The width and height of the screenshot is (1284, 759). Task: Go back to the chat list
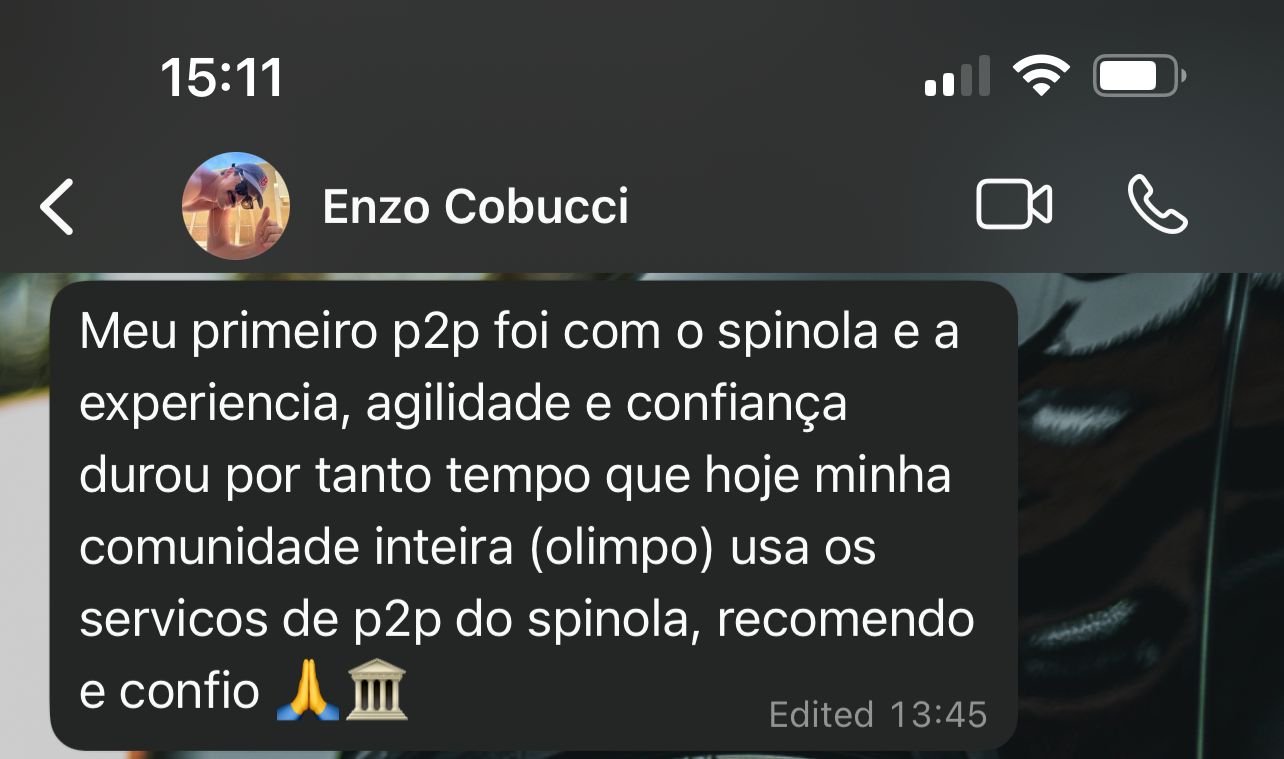[x=57, y=207]
